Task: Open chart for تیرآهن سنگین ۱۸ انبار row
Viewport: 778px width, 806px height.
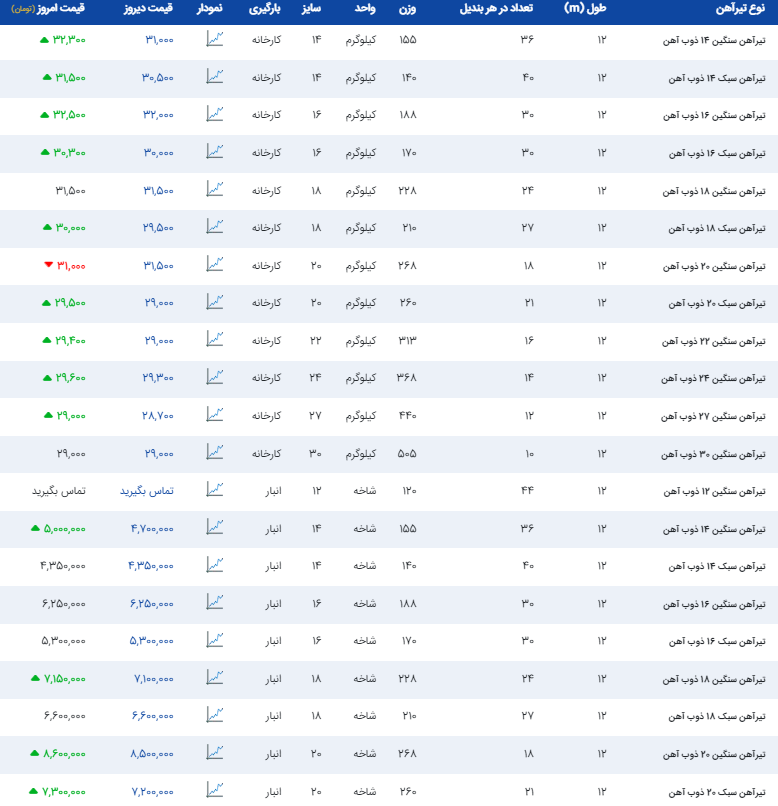Action: point(214,677)
